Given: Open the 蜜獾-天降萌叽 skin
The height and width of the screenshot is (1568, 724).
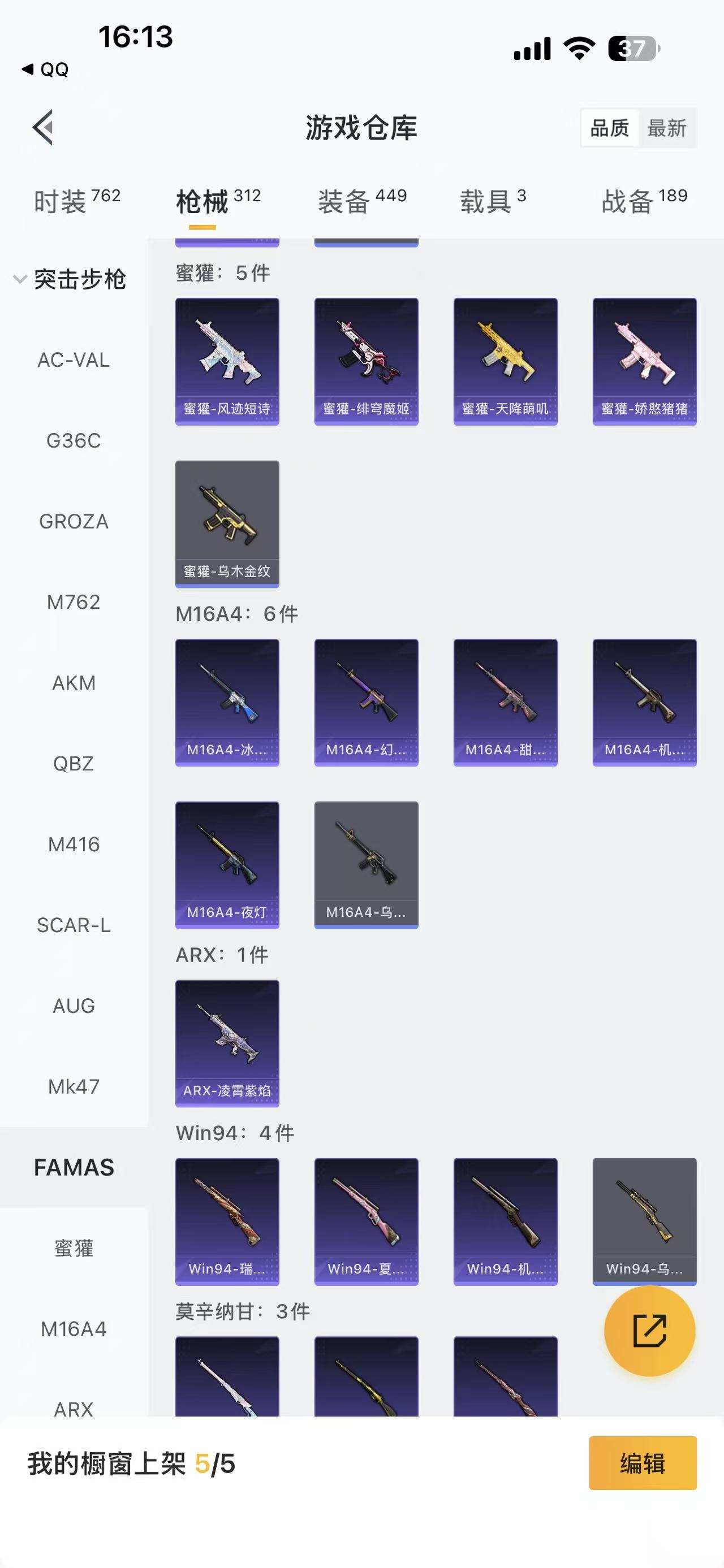Looking at the screenshot, I should pos(506,362).
